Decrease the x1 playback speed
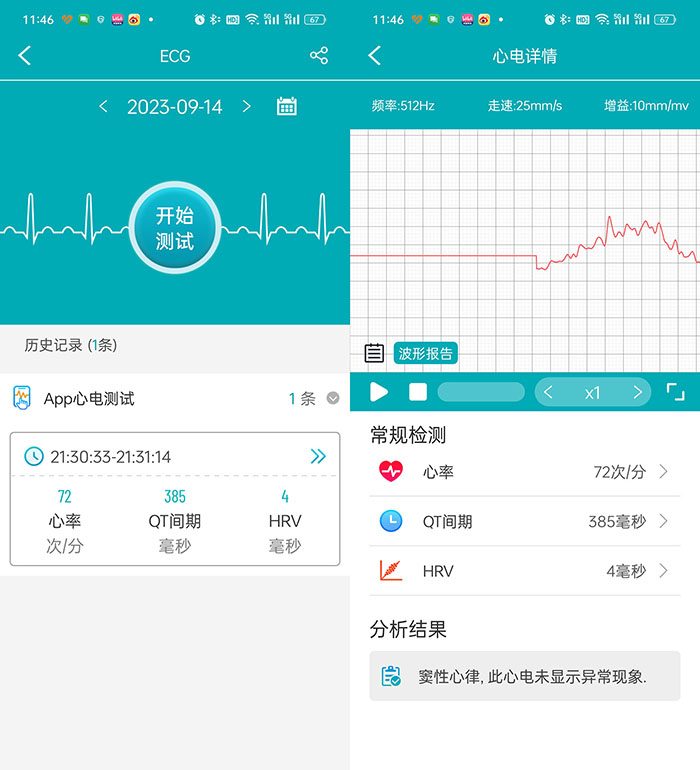Screen dimensions: 700x770 pyautogui.click(x=548, y=392)
